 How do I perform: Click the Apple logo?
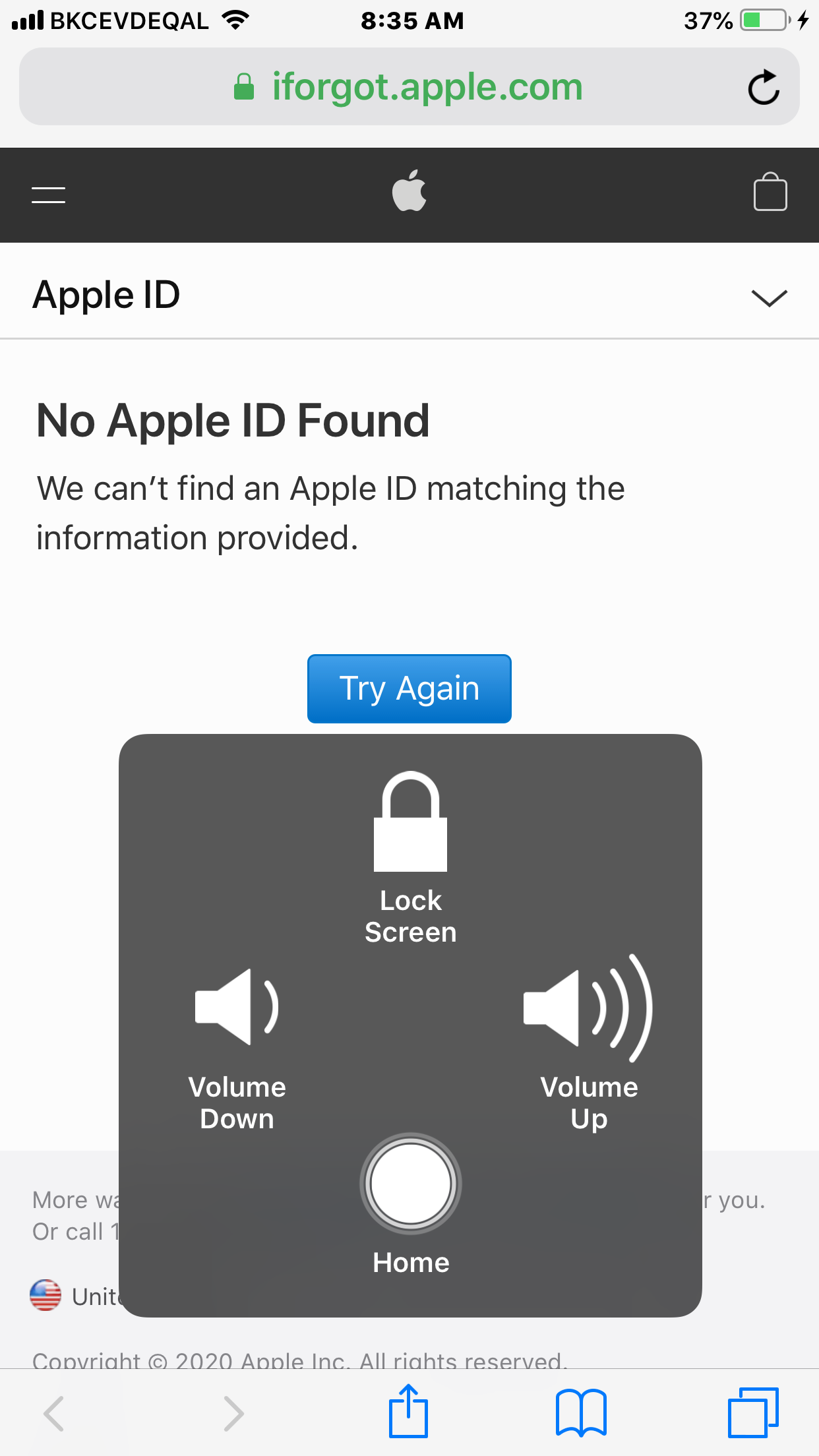pos(409,193)
